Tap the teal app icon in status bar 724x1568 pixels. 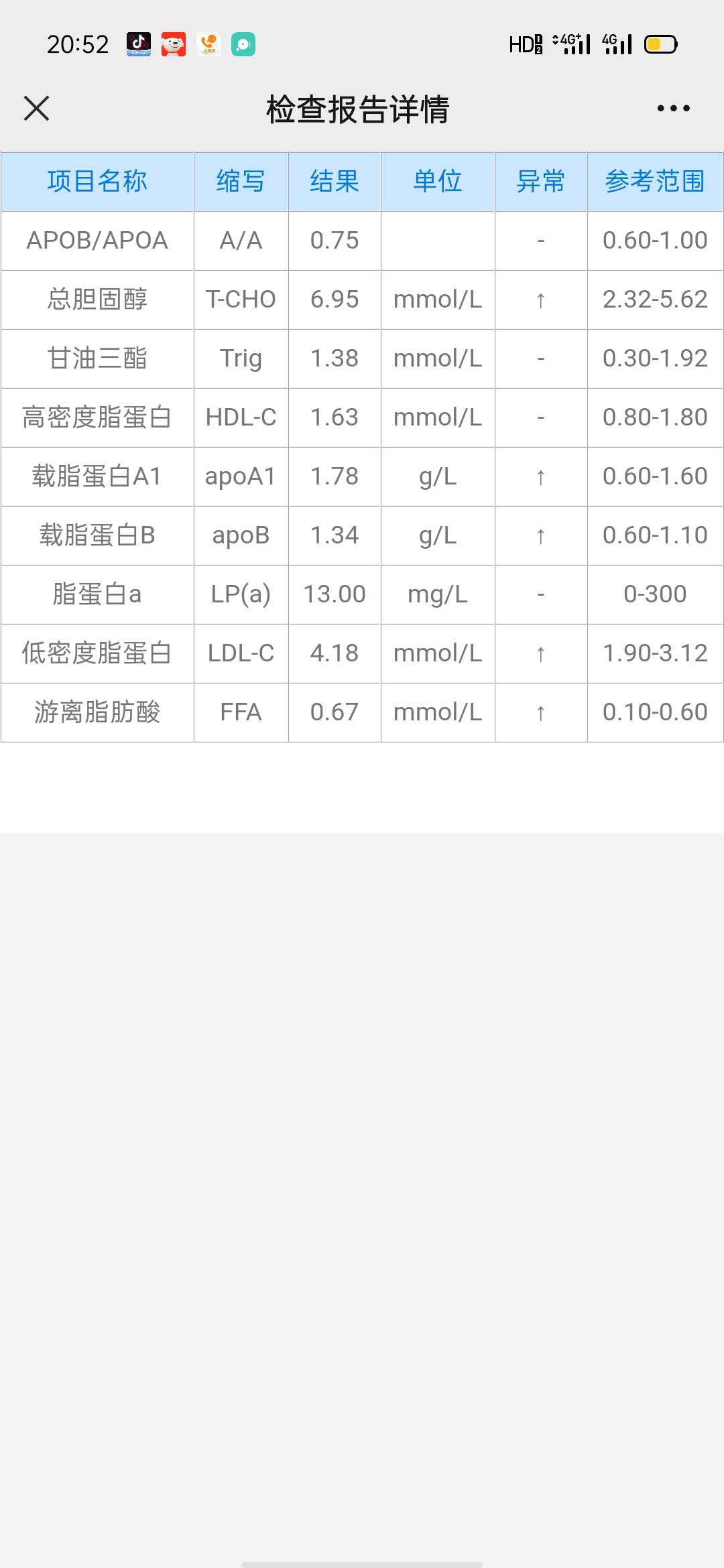tap(244, 43)
